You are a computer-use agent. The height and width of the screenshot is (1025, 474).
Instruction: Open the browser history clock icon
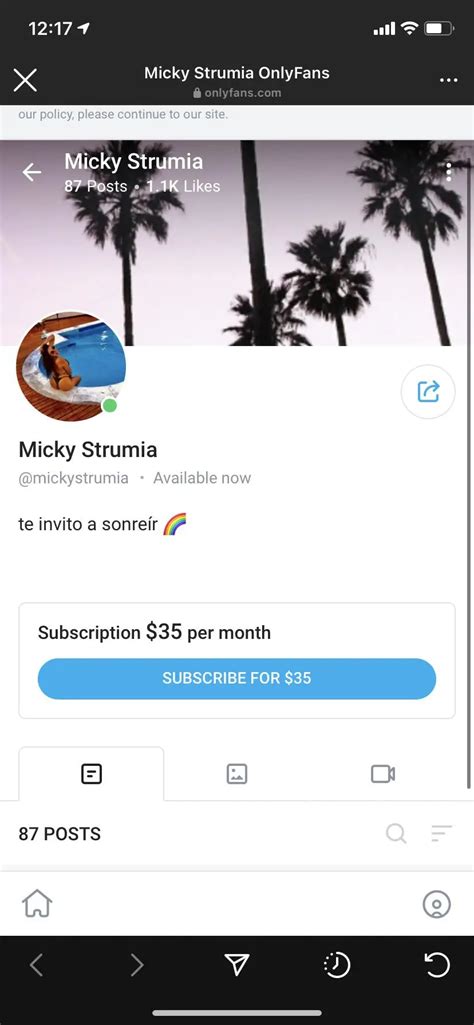click(x=337, y=965)
